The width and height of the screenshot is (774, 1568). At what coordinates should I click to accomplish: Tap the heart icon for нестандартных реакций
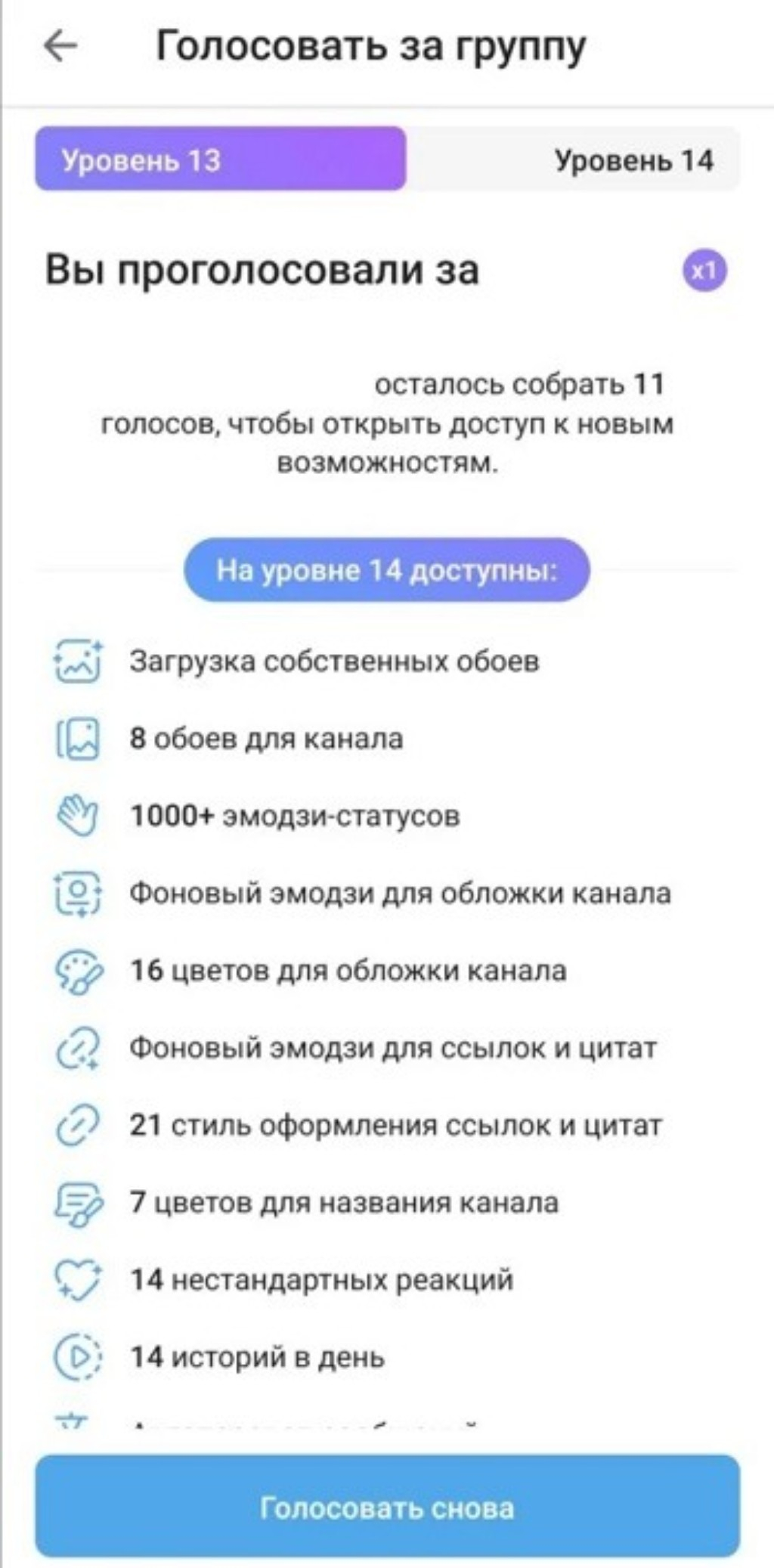pyautogui.click(x=76, y=1280)
